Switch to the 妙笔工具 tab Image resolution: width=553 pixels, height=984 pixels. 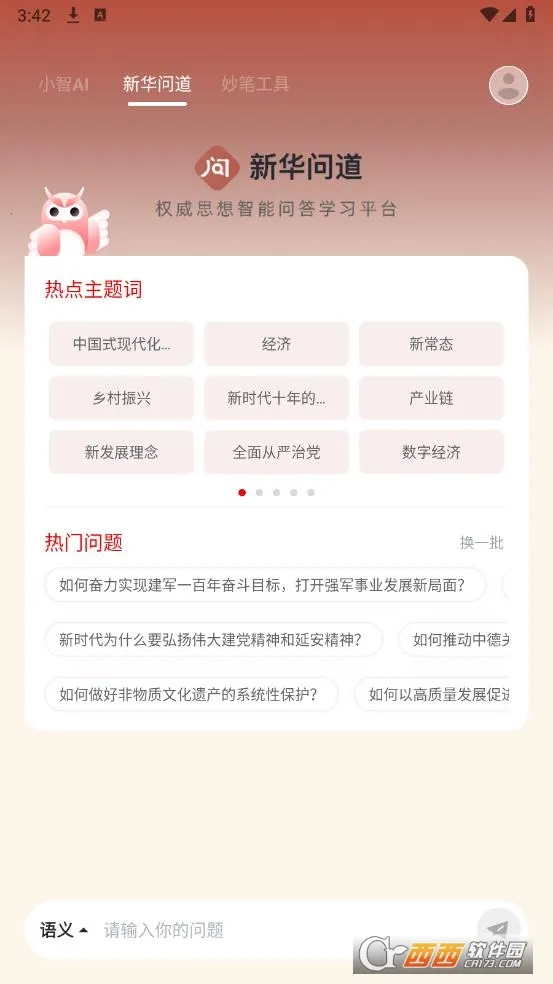255,84
